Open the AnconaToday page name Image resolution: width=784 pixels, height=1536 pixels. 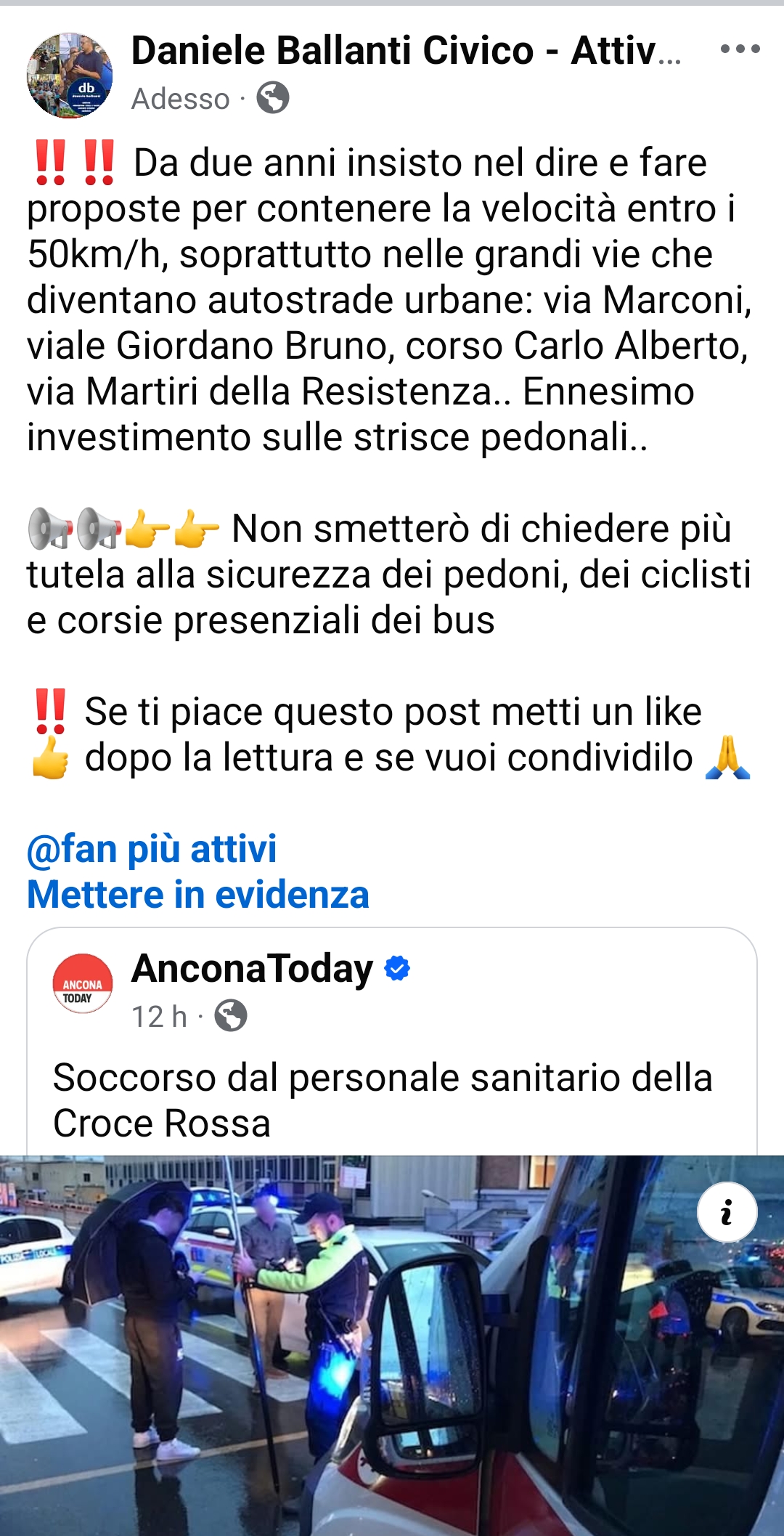252,969
